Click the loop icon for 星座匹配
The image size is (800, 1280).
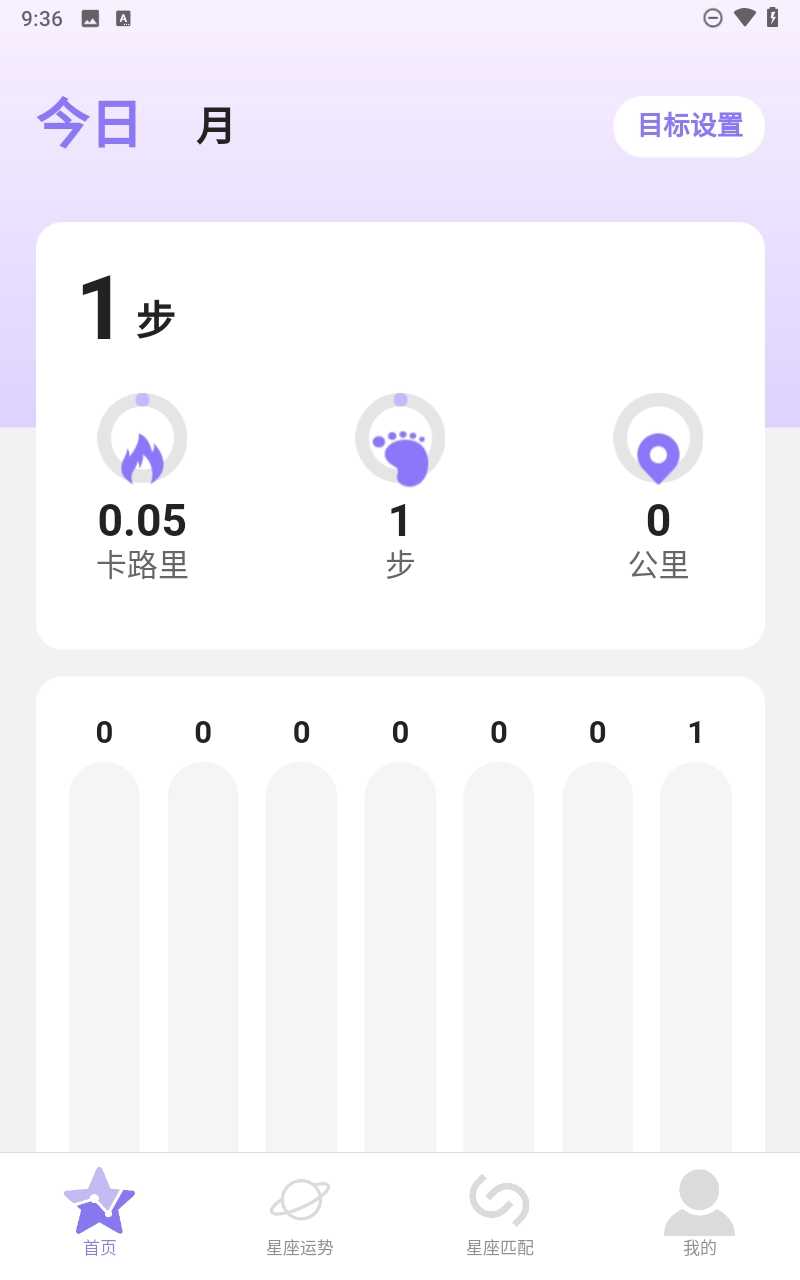[x=499, y=1197]
